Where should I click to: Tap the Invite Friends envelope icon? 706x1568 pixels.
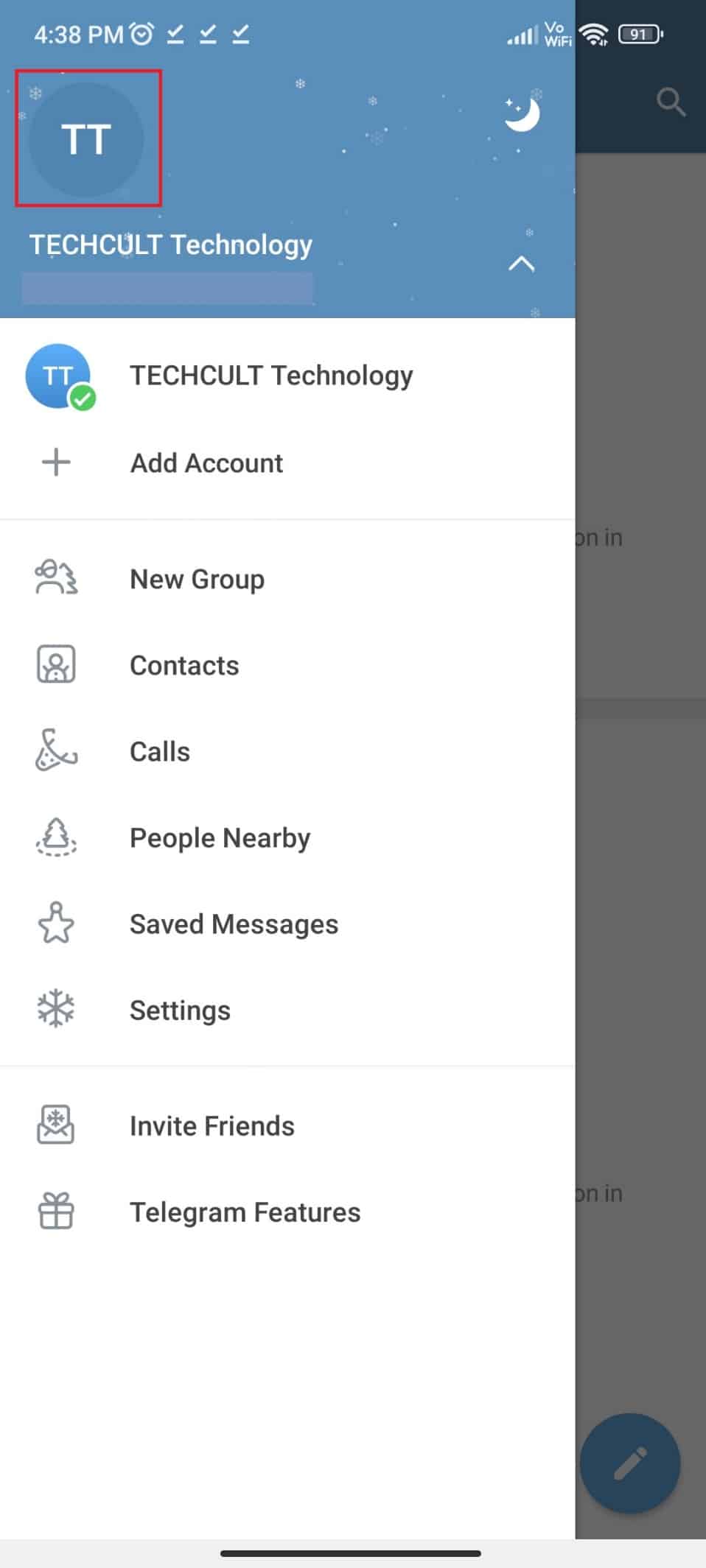pos(57,1125)
